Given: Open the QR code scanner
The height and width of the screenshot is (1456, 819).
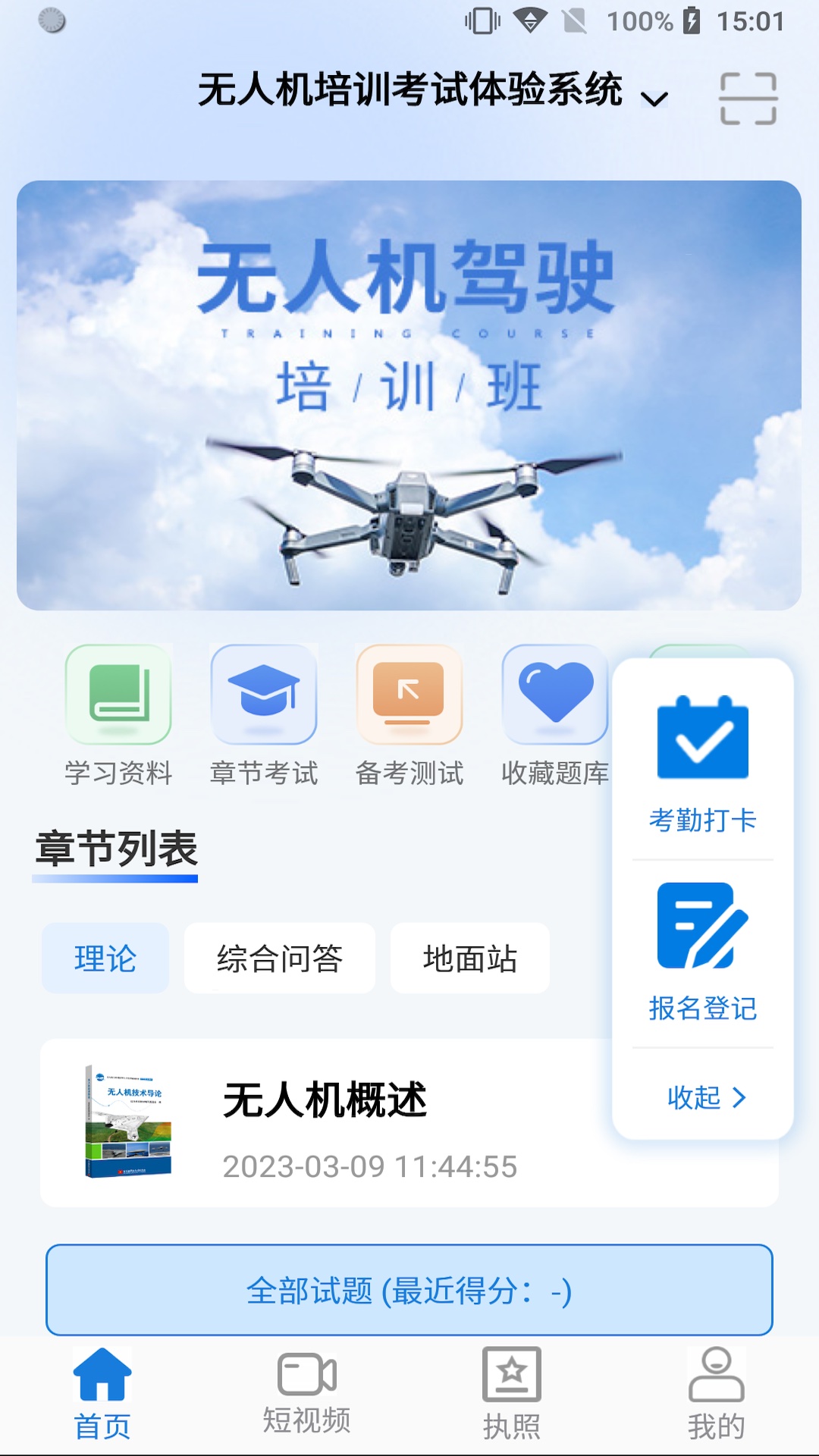Looking at the screenshot, I should (748, 99).
